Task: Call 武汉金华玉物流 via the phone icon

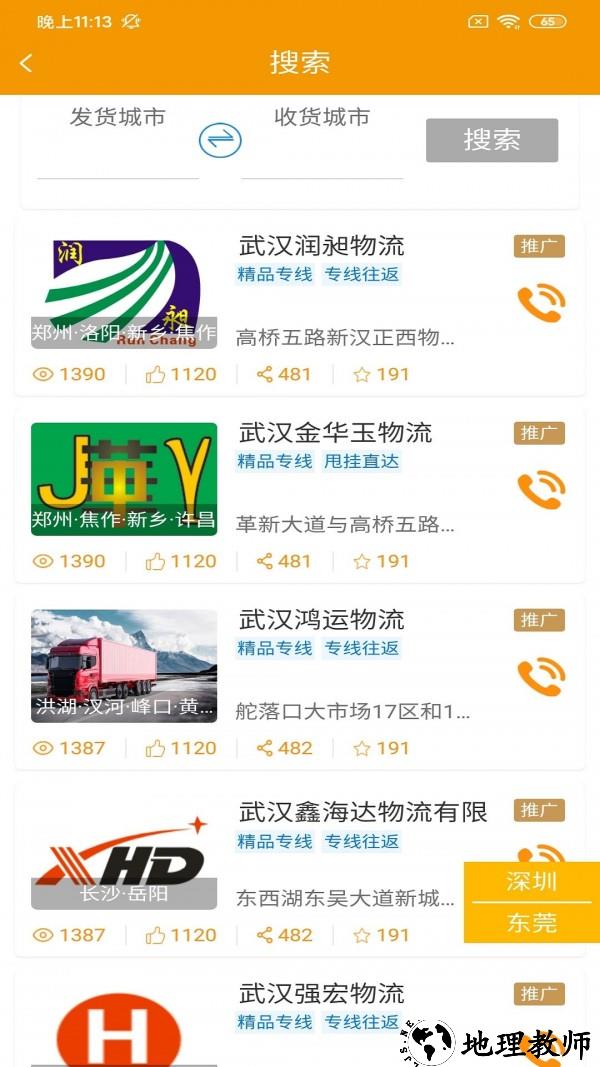Action: click(540, 491)
